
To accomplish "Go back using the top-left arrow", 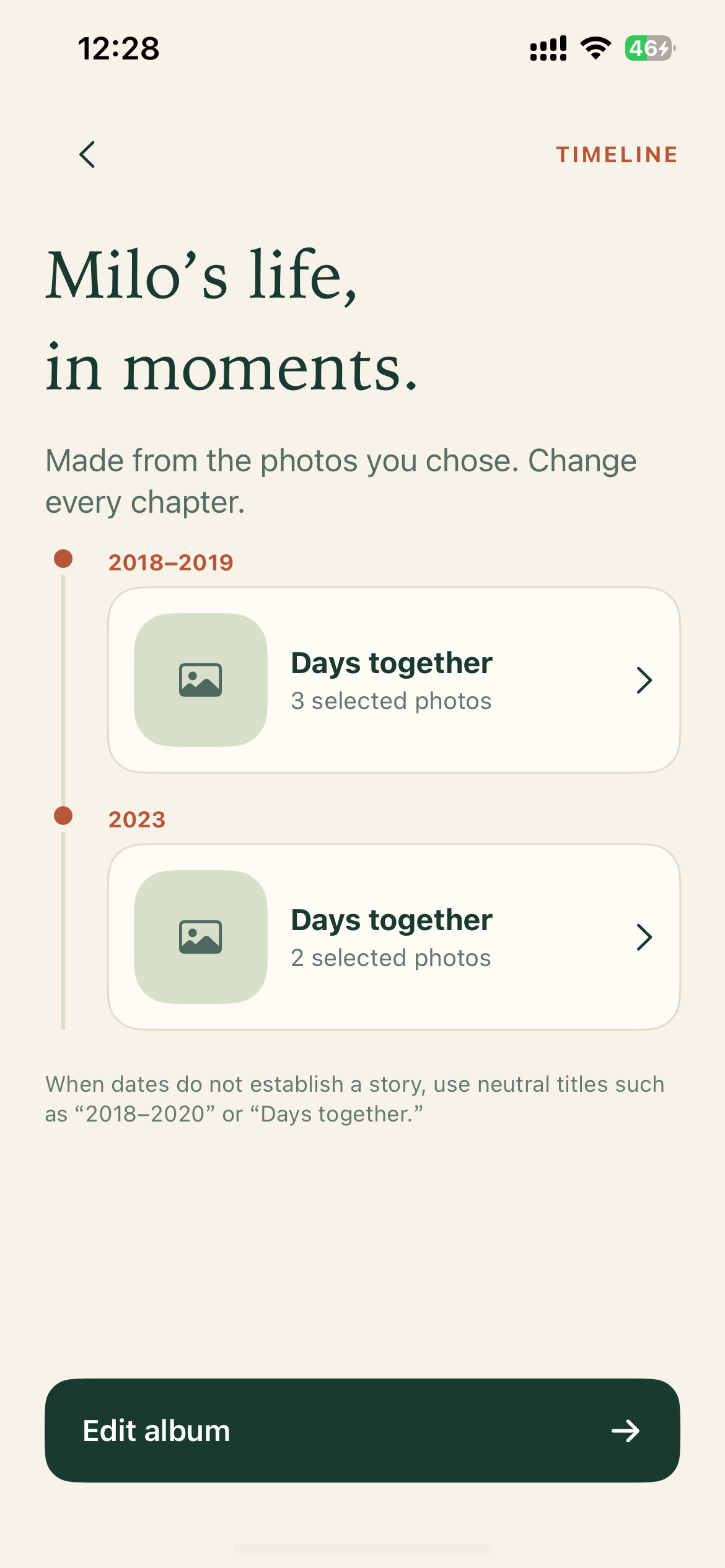I will [87, 154].
